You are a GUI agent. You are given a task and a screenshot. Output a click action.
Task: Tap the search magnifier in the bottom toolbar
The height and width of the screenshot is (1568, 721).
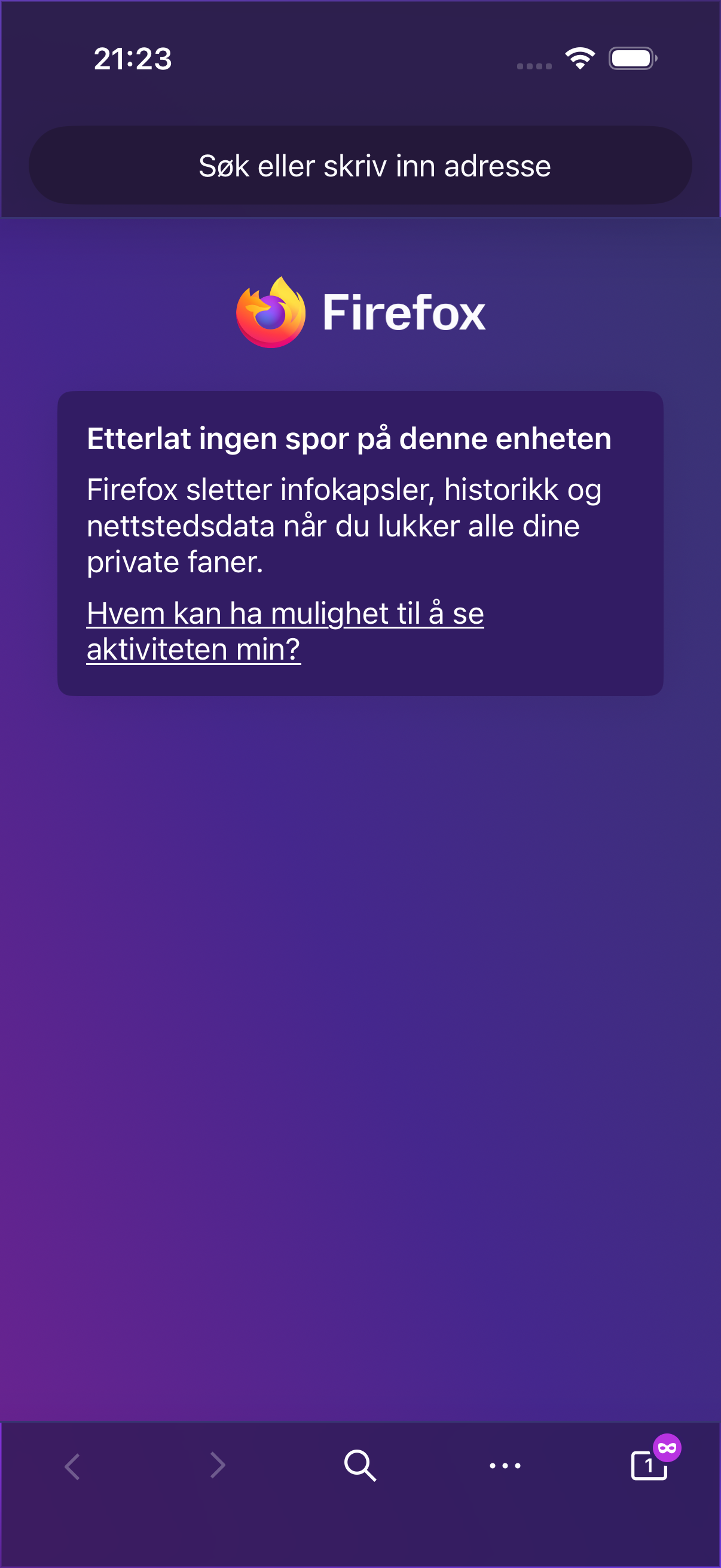pos(360,1465)
